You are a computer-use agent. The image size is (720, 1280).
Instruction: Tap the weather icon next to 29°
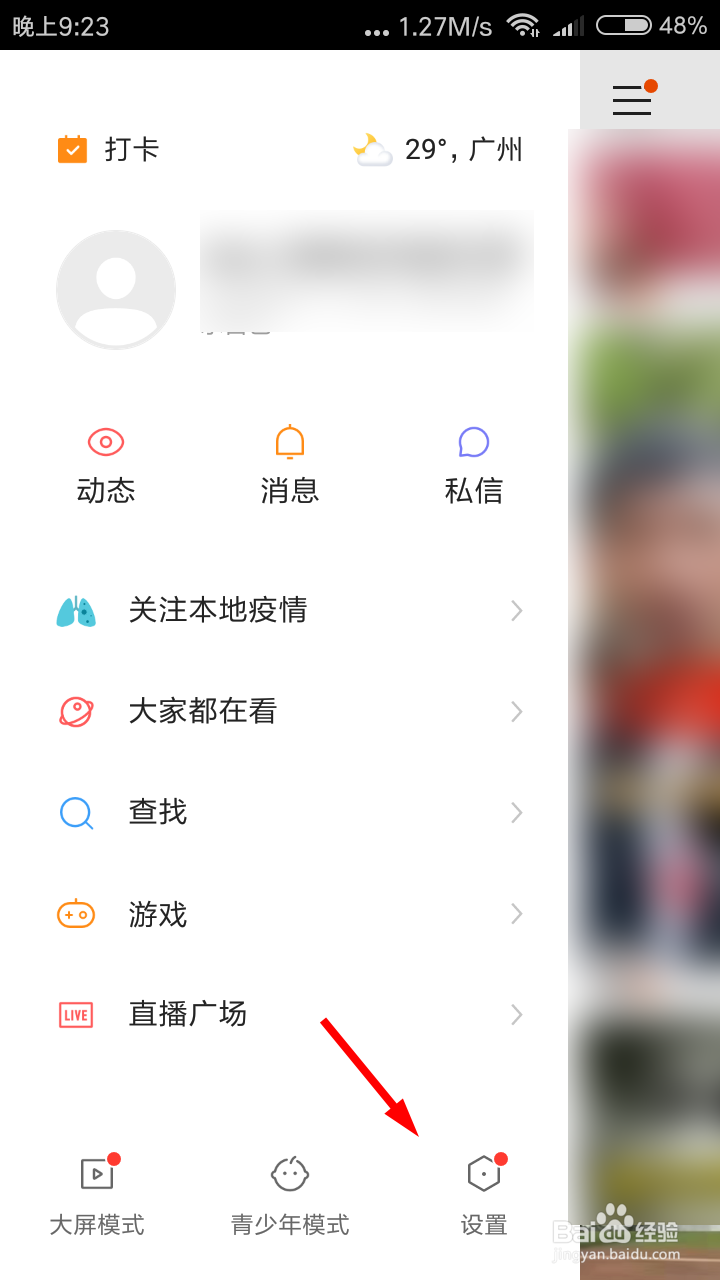[372, 148]
